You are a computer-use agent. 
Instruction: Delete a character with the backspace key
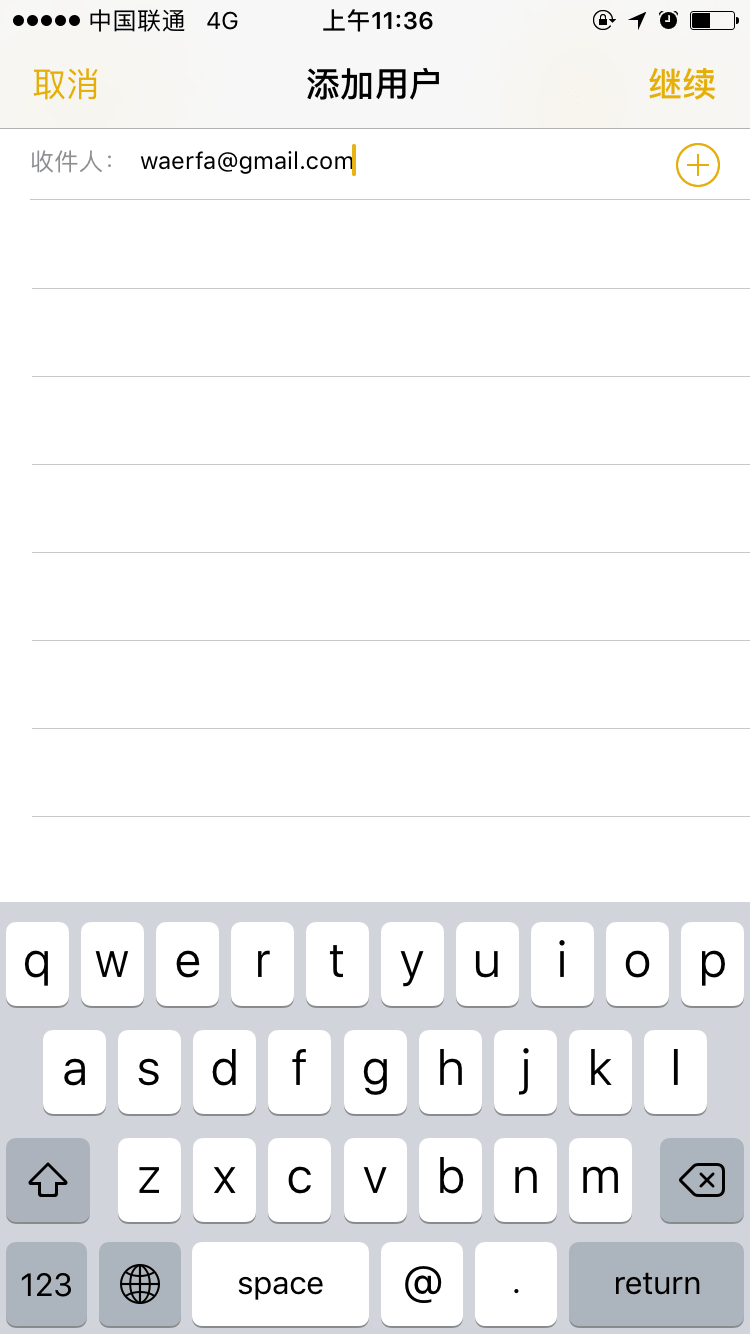click(x=702, y=1180)
